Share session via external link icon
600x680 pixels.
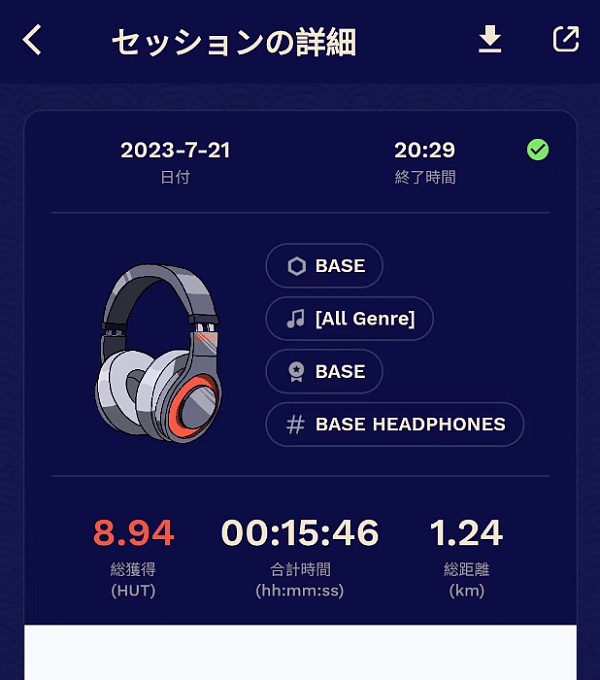(565, 40)
